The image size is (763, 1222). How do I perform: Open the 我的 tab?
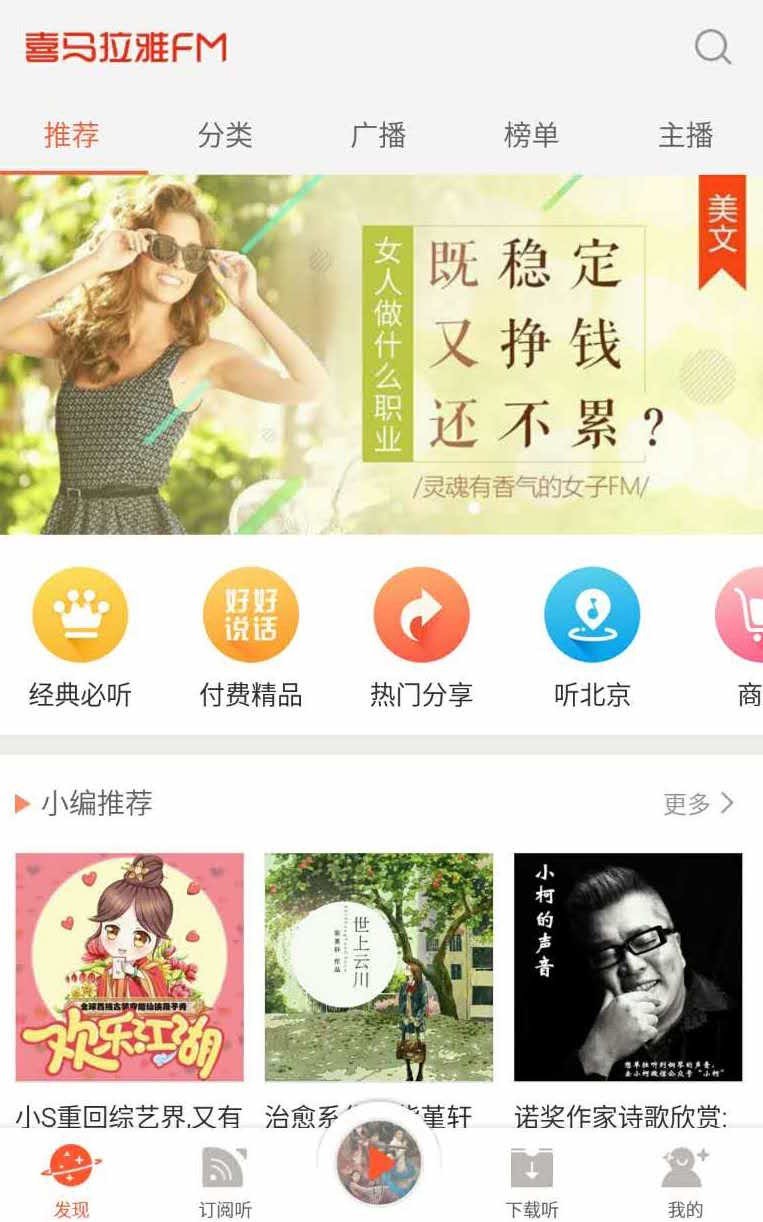coord(685,1182)
